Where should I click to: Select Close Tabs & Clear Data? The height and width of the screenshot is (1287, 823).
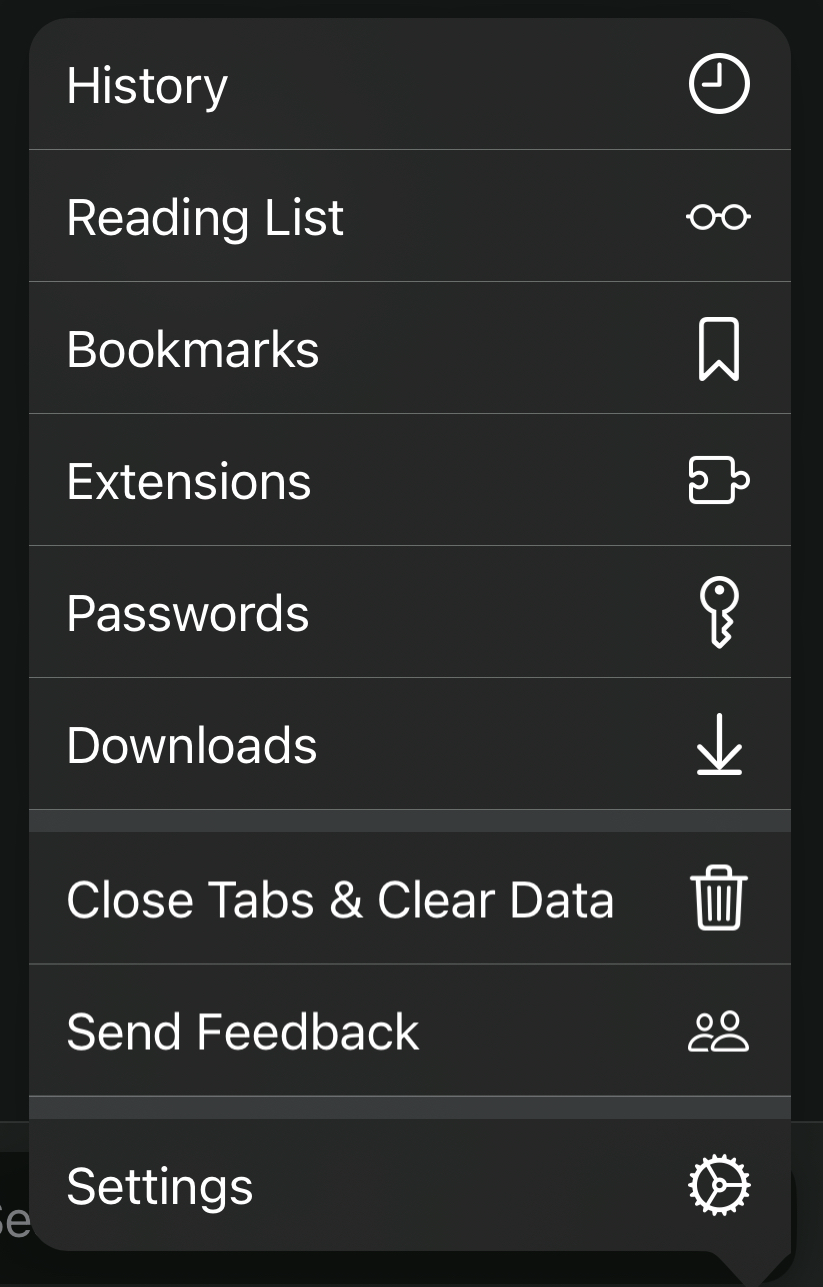tap(409, 899)
